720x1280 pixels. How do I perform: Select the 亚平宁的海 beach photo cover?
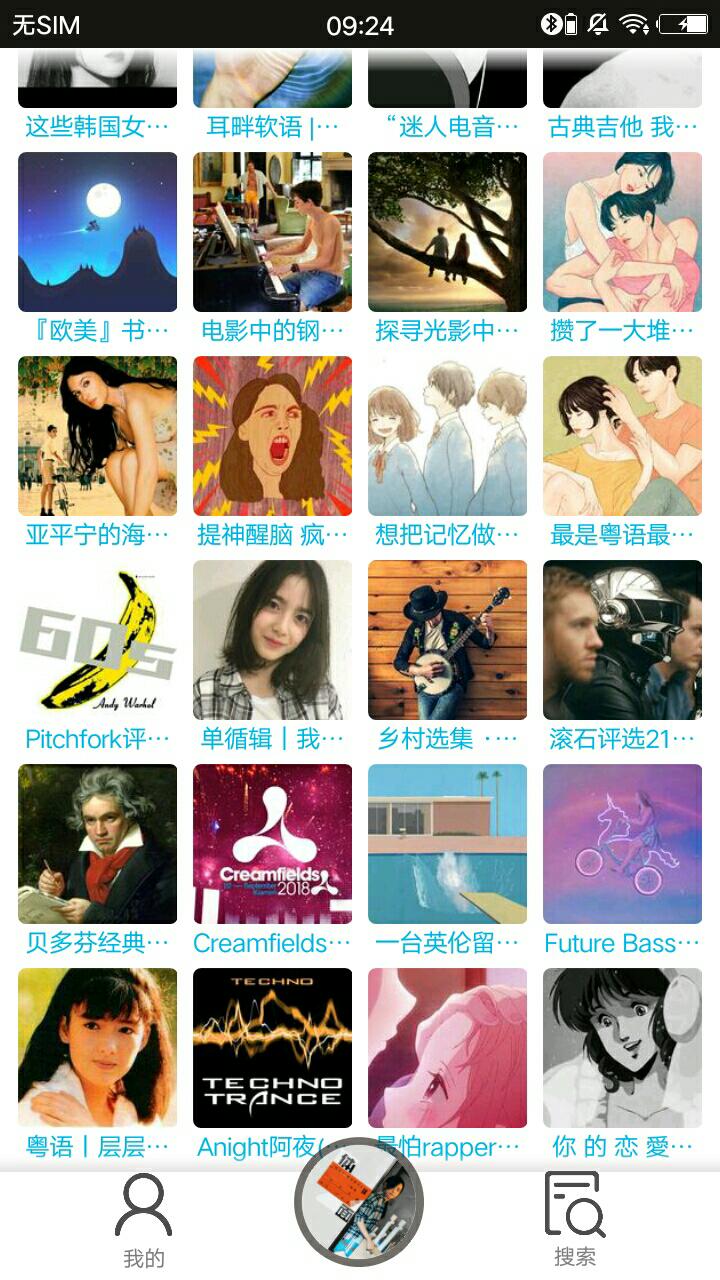[96, 436]
